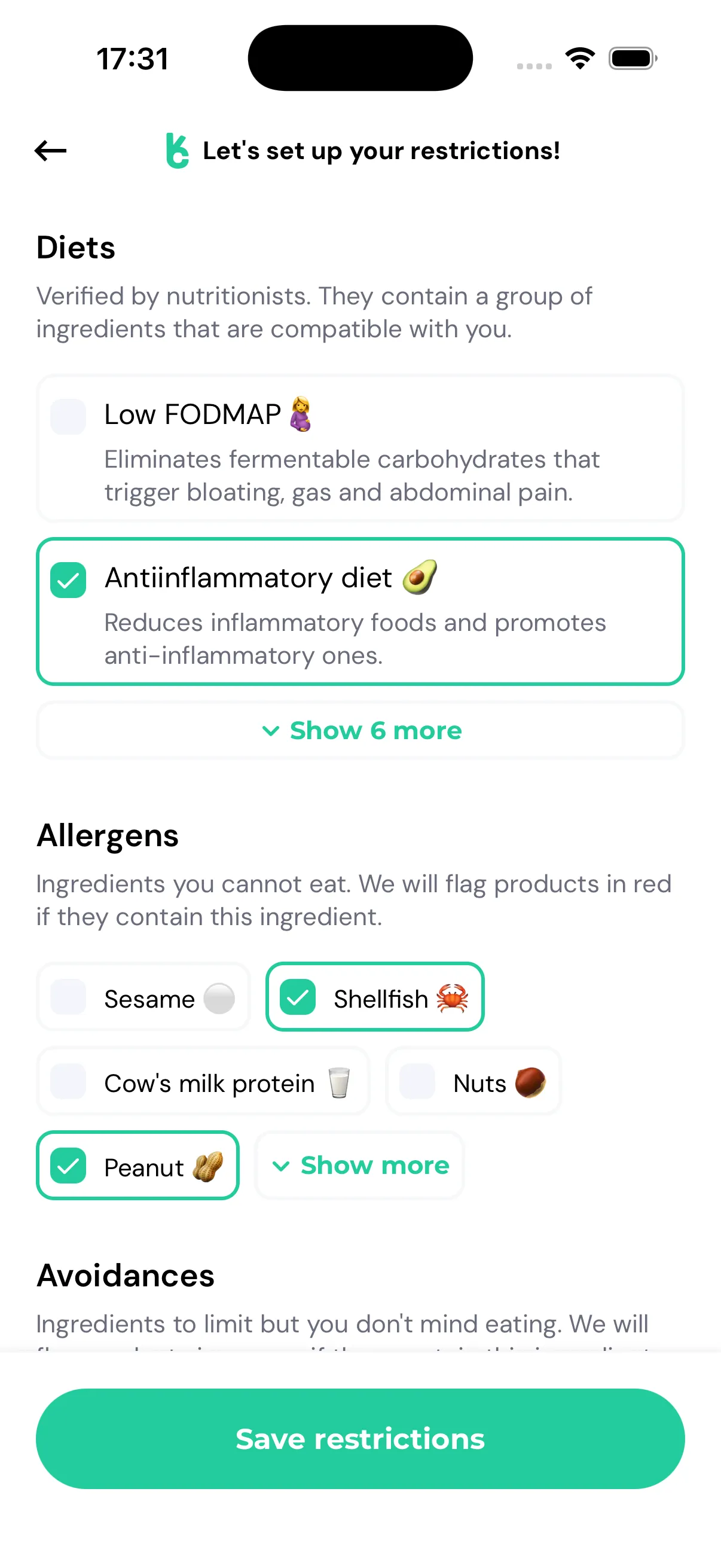Uncheck the Shellfish allergen
This screenshot has width=721, height=1568.
pos(298,997)
